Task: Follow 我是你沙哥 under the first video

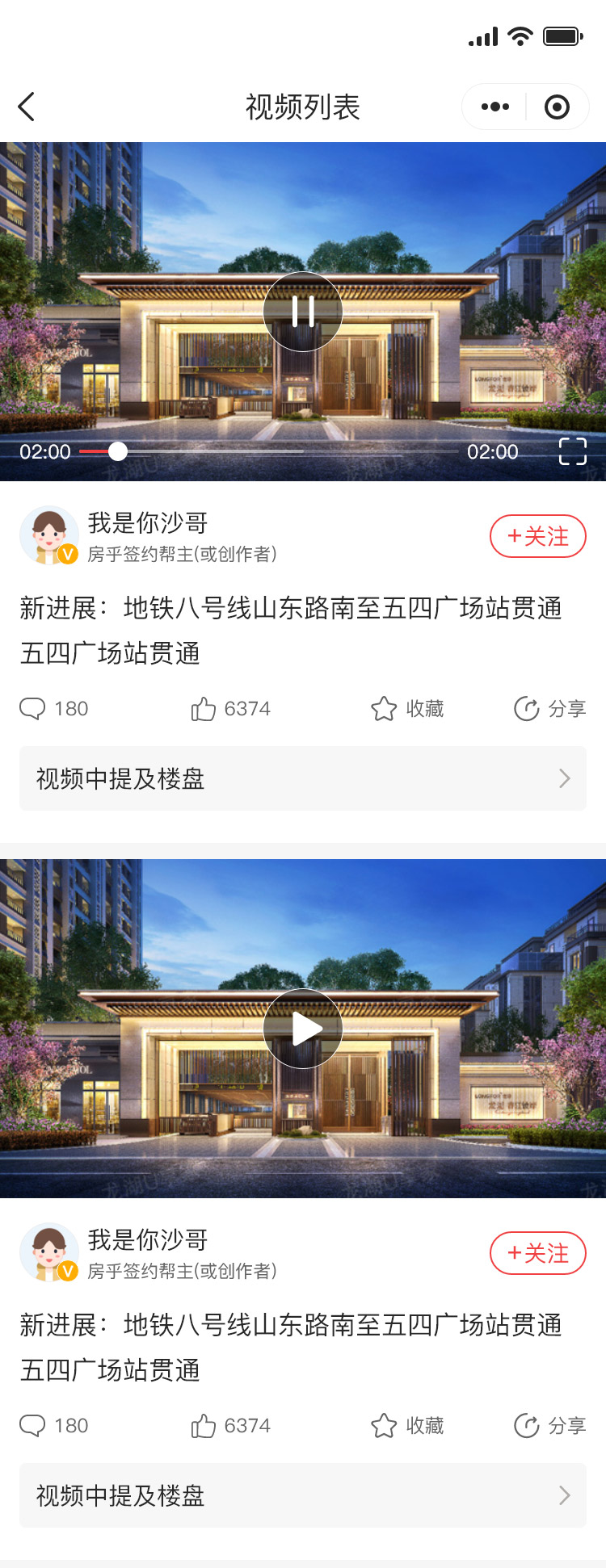Action: [537, 536]
